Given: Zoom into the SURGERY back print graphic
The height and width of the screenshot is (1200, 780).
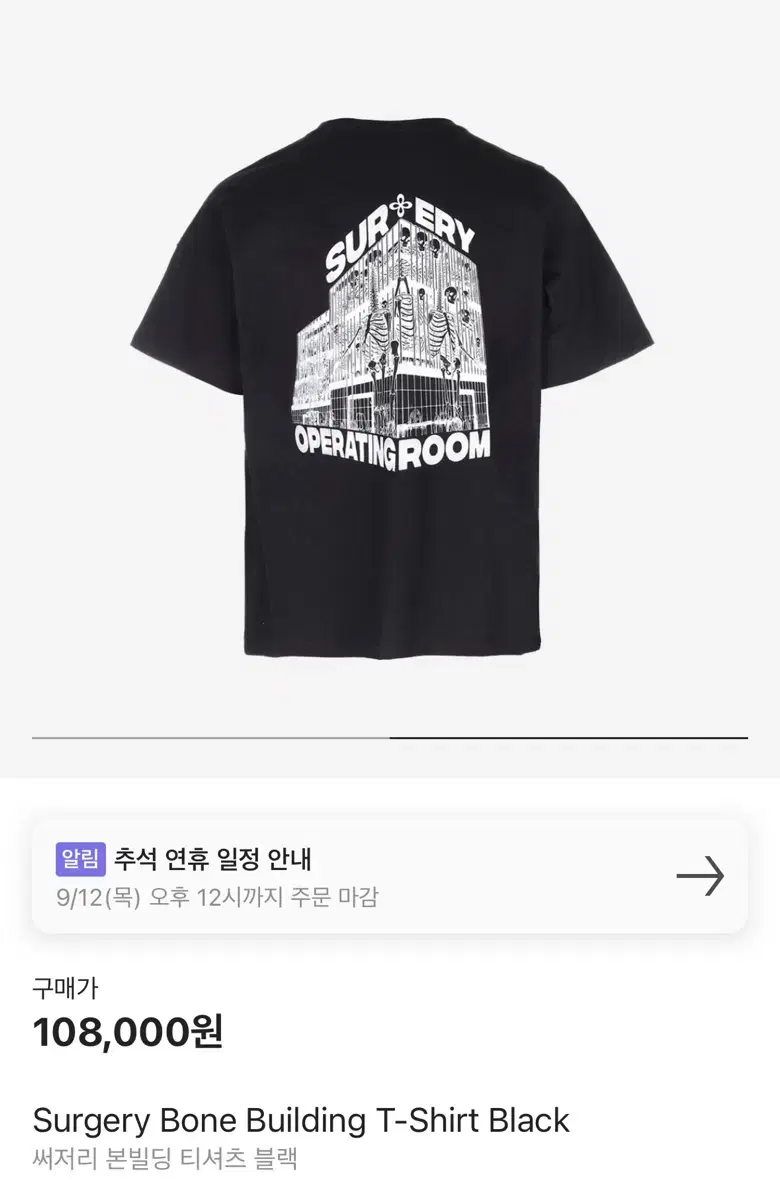Looking at the screenshot, I should [400, 230].
